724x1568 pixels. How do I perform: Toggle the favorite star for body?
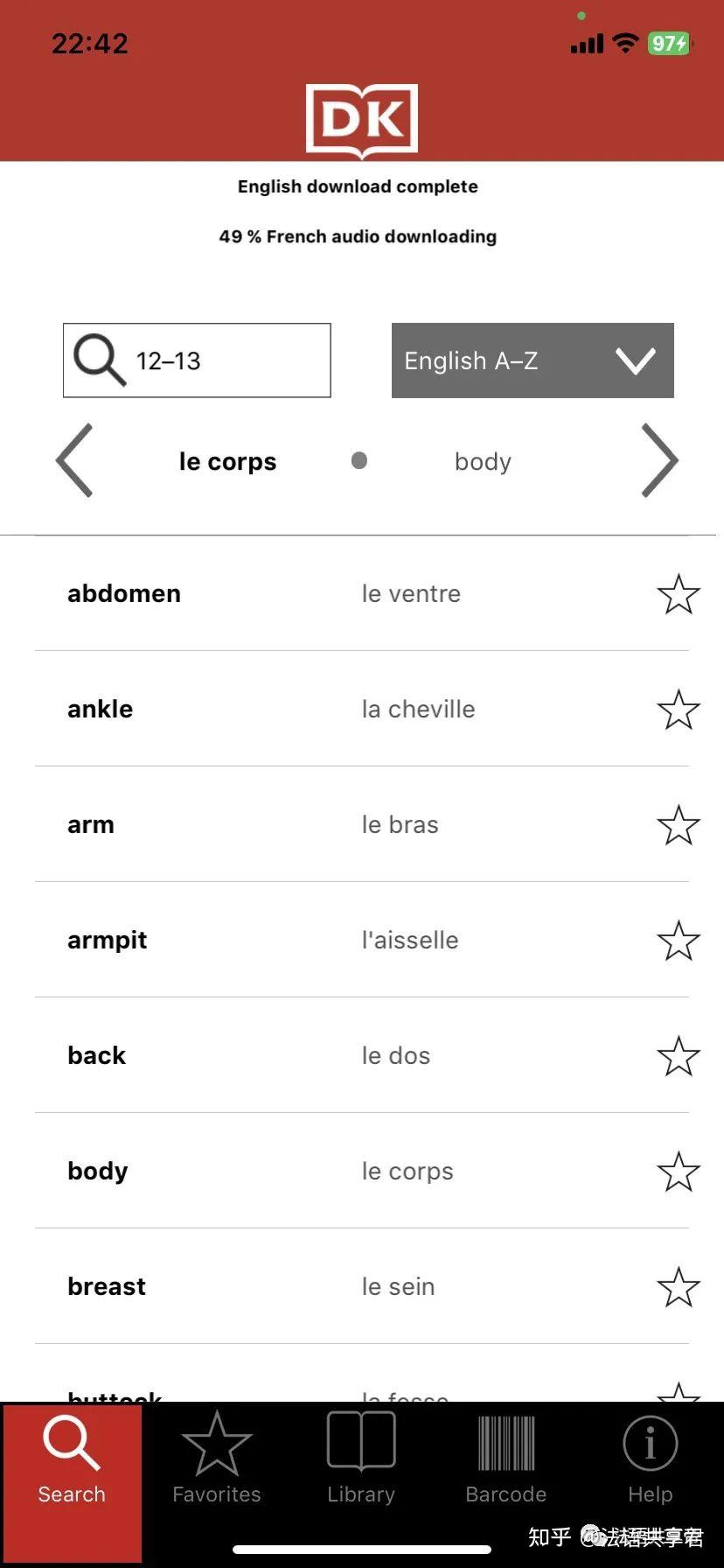coord(679,1171)
